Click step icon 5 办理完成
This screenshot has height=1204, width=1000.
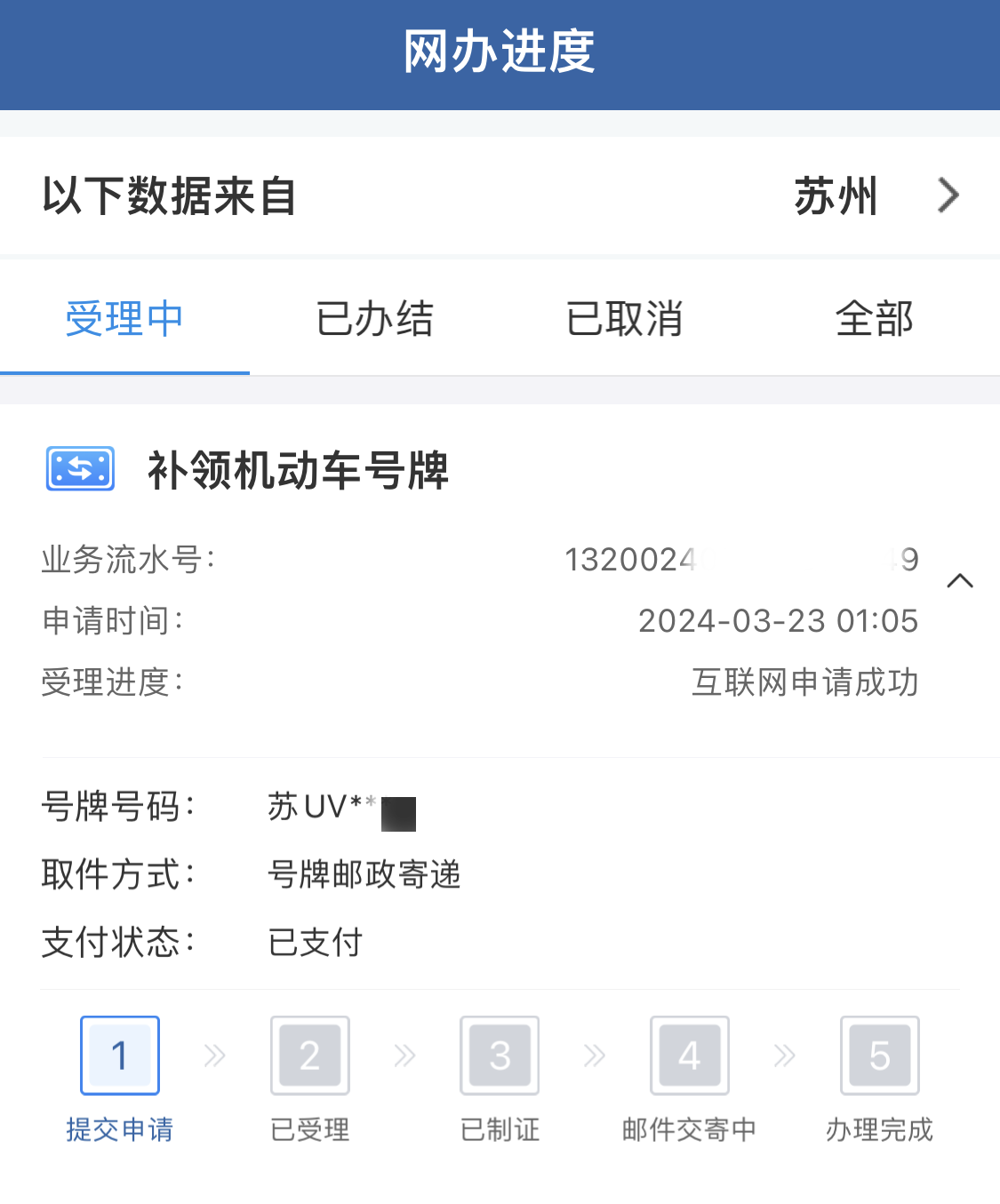point(879,1056)
